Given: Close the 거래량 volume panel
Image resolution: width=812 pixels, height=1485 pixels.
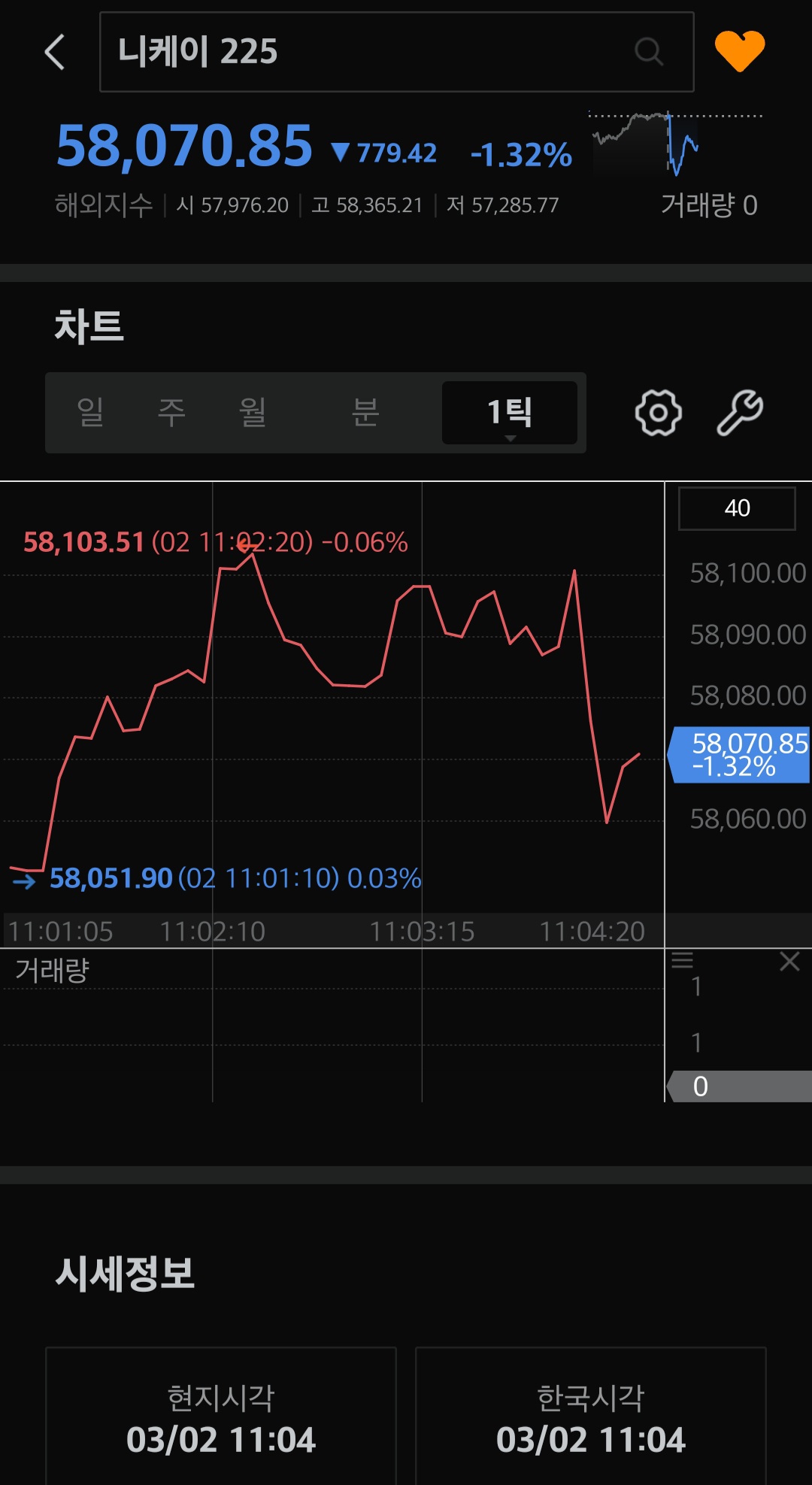Looking at the screenshot, I should point(789,961).
